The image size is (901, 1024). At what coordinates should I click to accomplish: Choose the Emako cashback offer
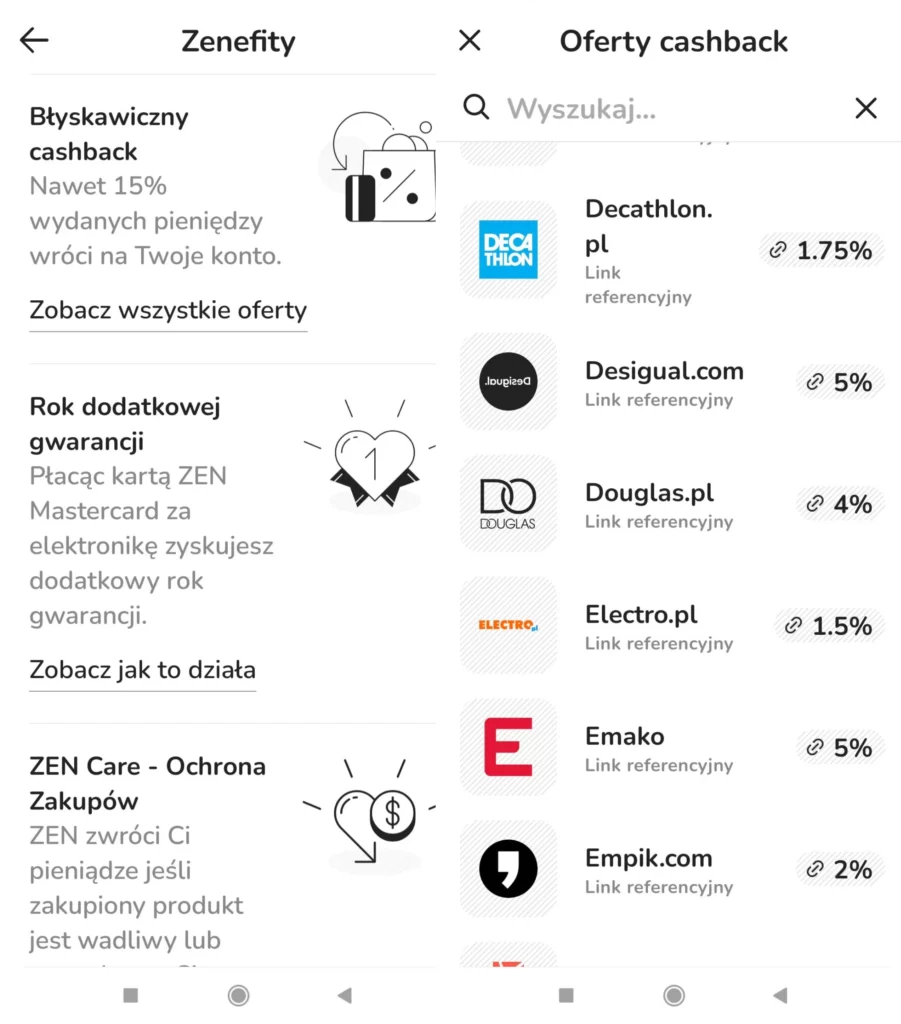point(670,748)
